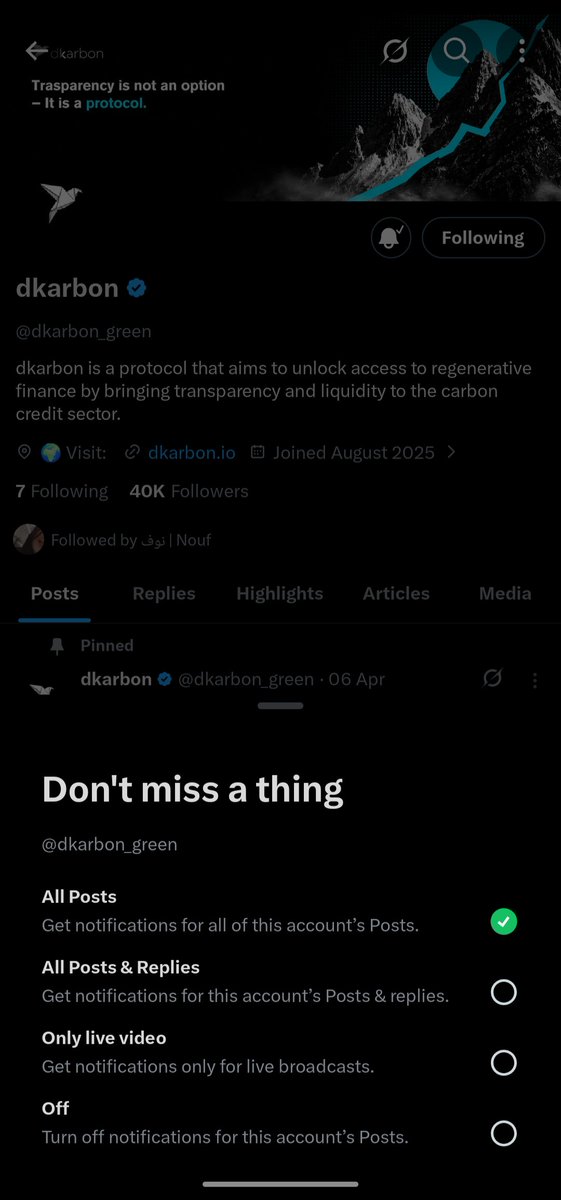Screen dimensions: 561x1200
Task: Open the profile overflow menu
Action: coord(522,50)
